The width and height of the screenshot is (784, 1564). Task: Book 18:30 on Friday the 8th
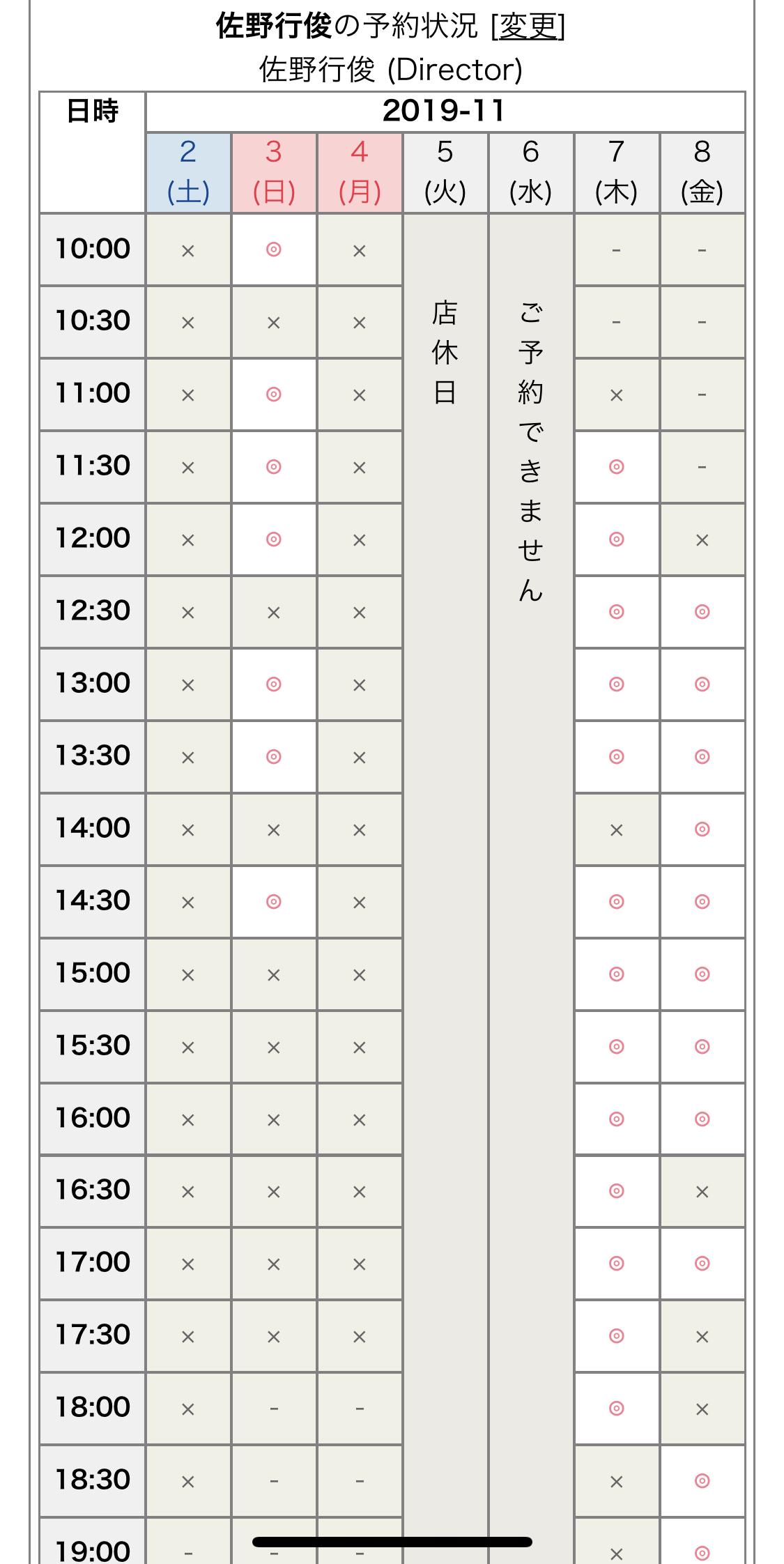[702, 1481]
